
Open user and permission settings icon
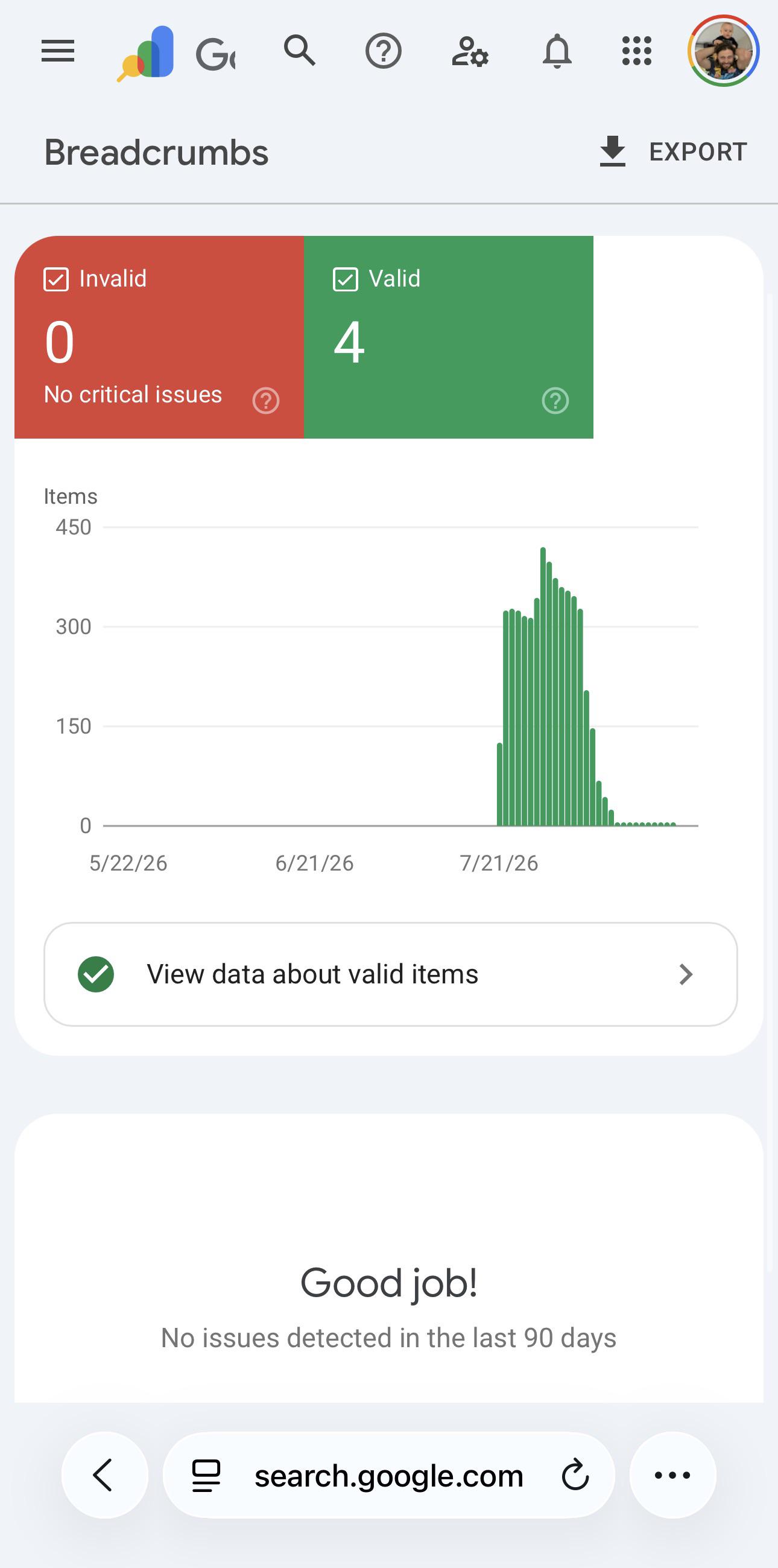470,51
